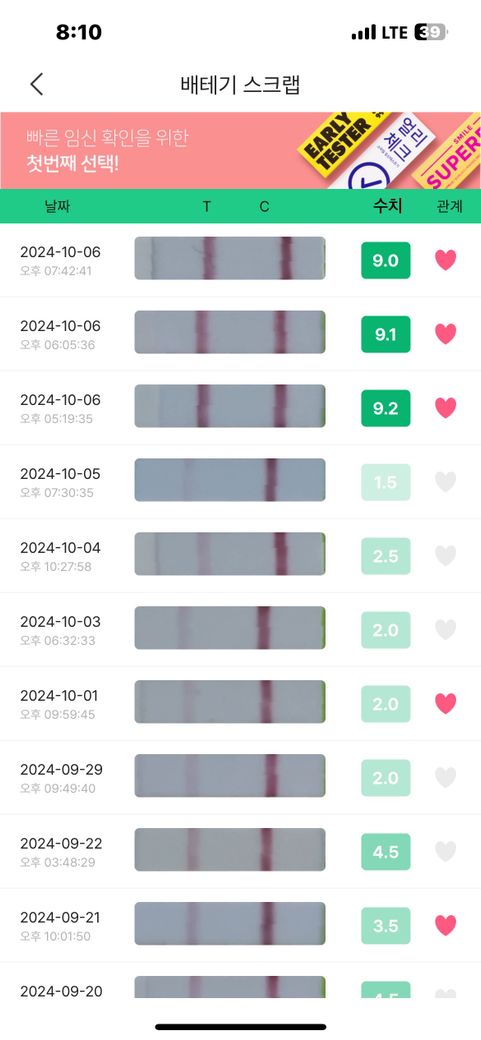Sort the list by 수치 column
481x1040 pixels.
tap(387, 206)
